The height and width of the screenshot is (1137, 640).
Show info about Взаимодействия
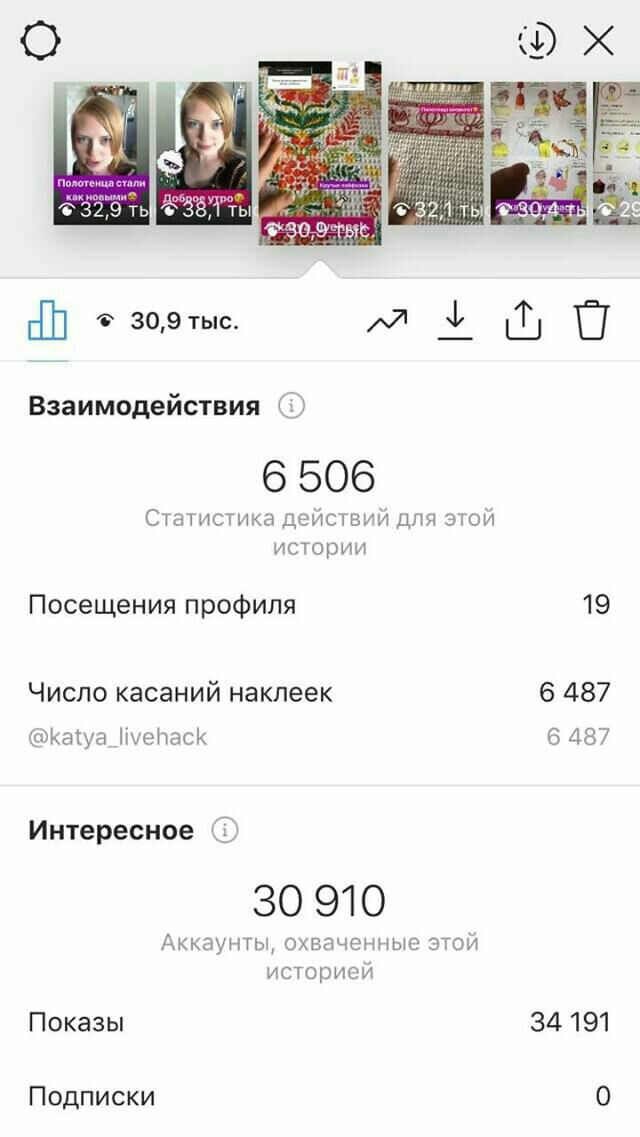point(291,405)
